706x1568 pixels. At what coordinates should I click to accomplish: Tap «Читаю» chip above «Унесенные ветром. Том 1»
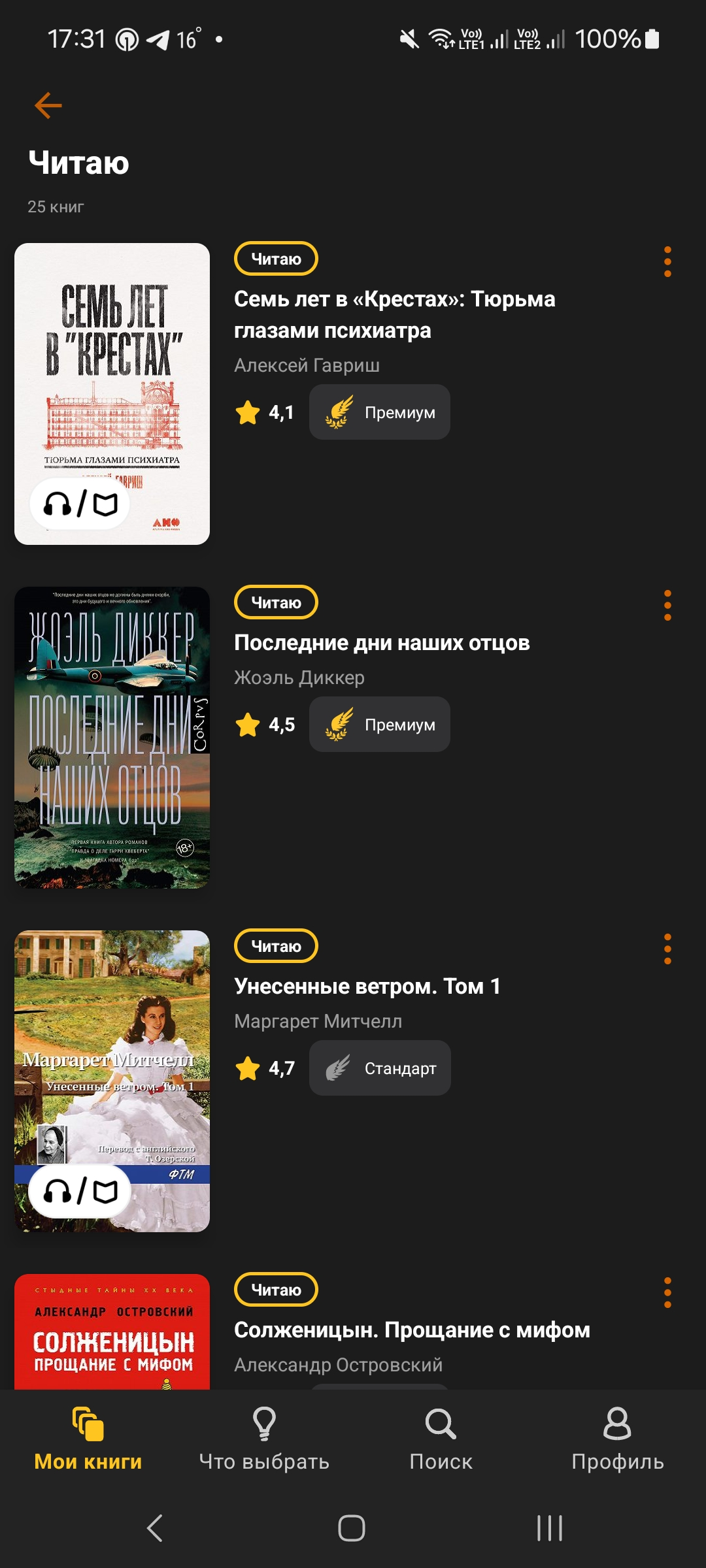pyautogui.click(x=276, y=946)
